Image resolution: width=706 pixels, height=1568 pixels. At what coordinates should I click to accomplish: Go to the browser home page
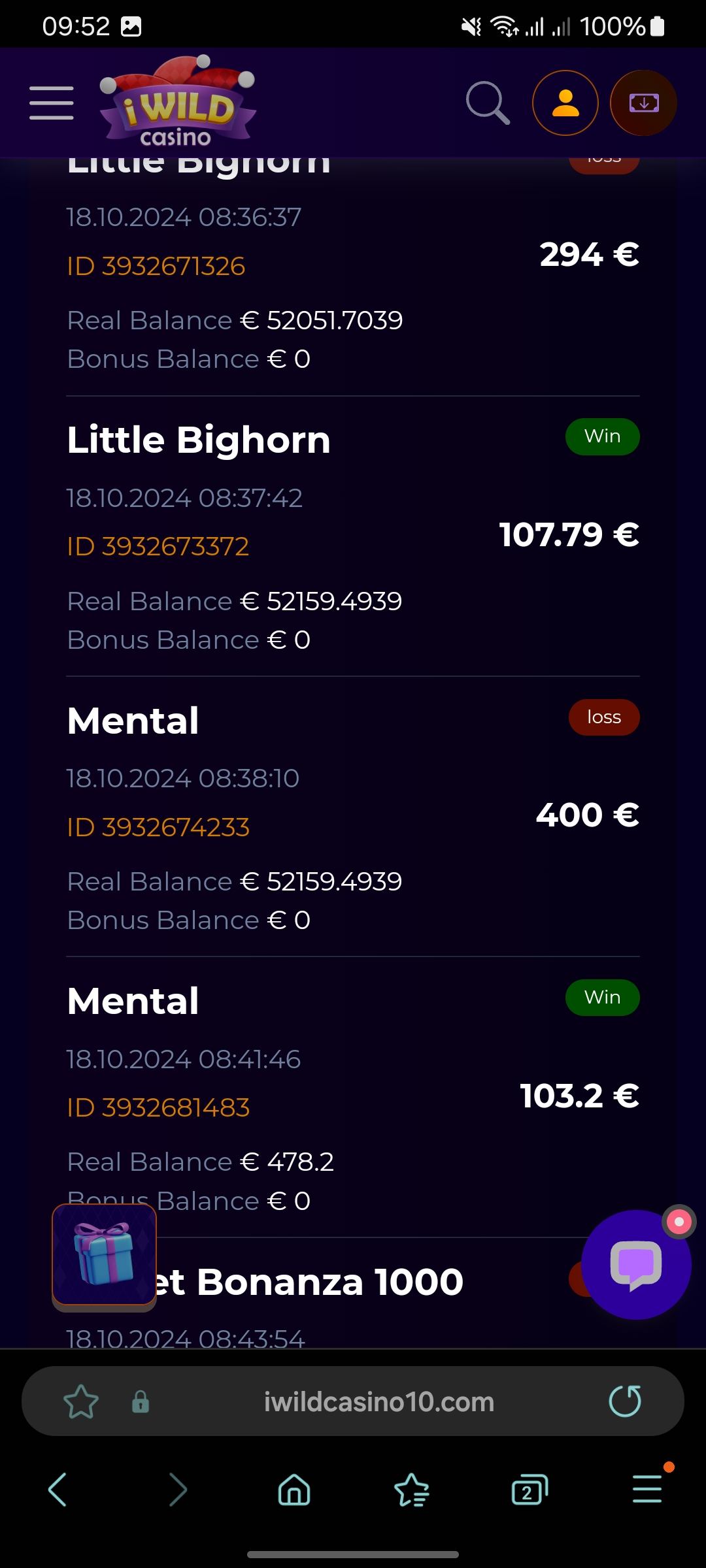pos(294,1490)
